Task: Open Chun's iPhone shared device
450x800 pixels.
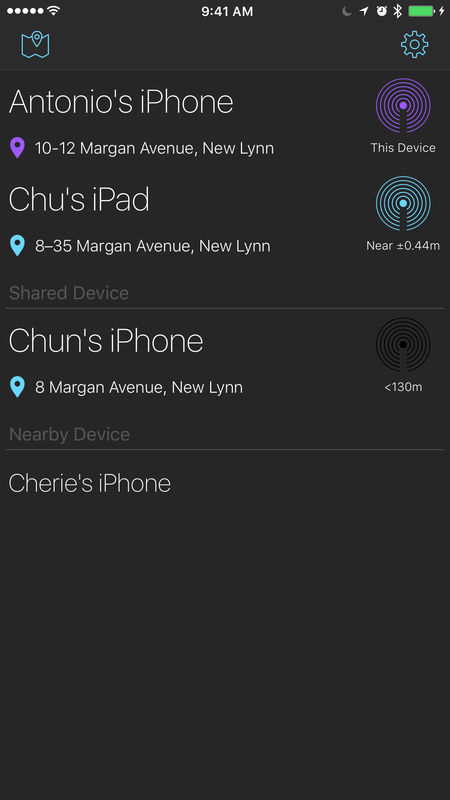Action: 225,360
